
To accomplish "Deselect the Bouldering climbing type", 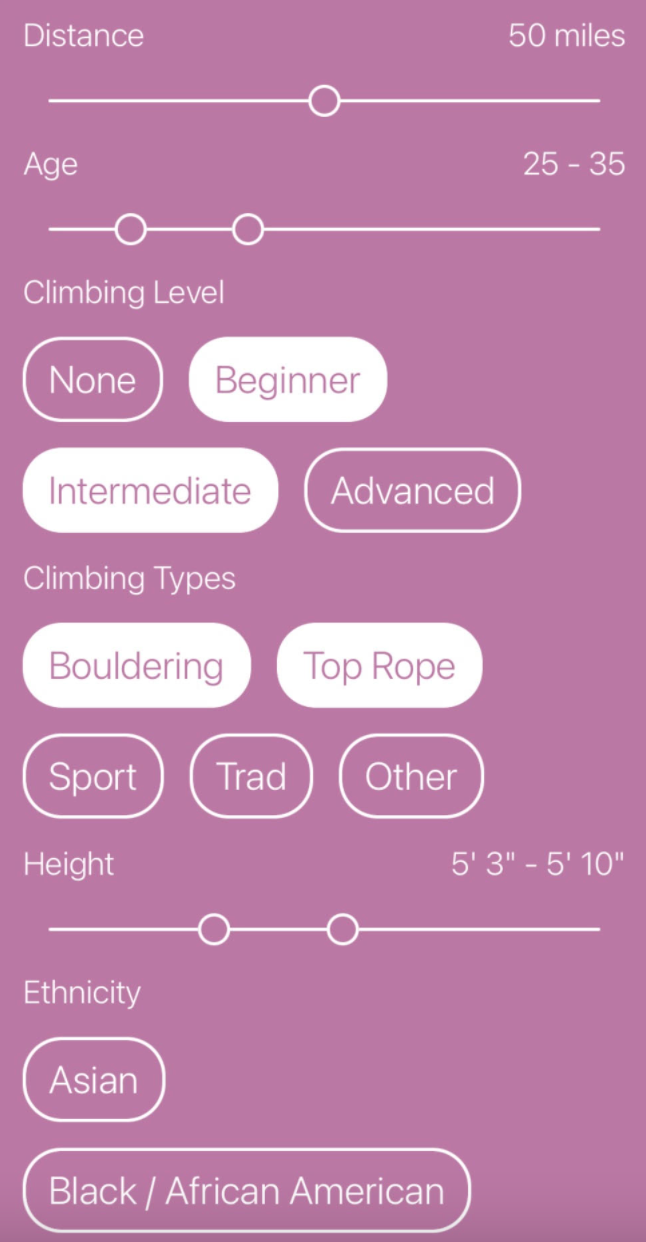I will click(136, 666).
